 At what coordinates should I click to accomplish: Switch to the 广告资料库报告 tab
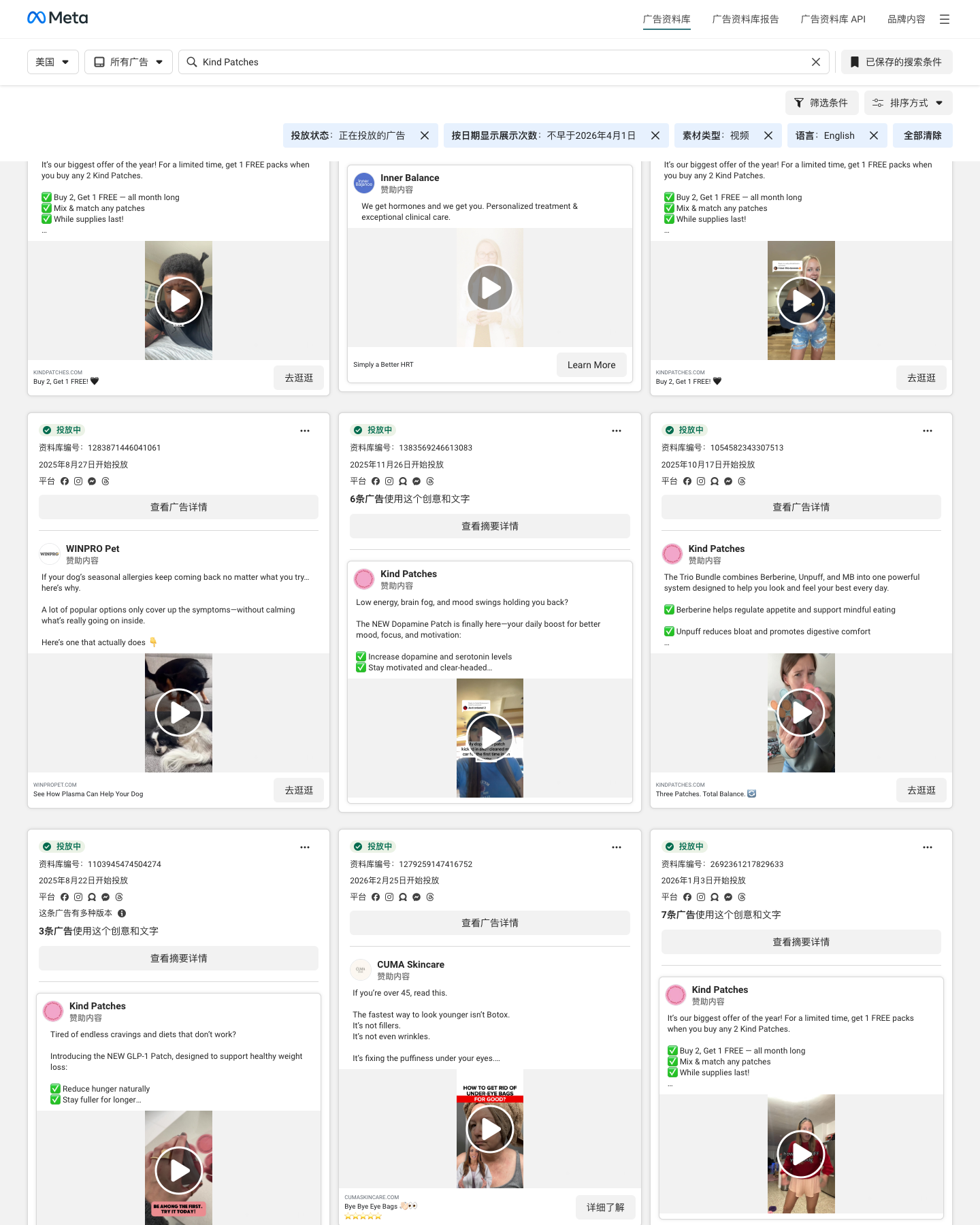pyautogui.click(x=745, y=19)
